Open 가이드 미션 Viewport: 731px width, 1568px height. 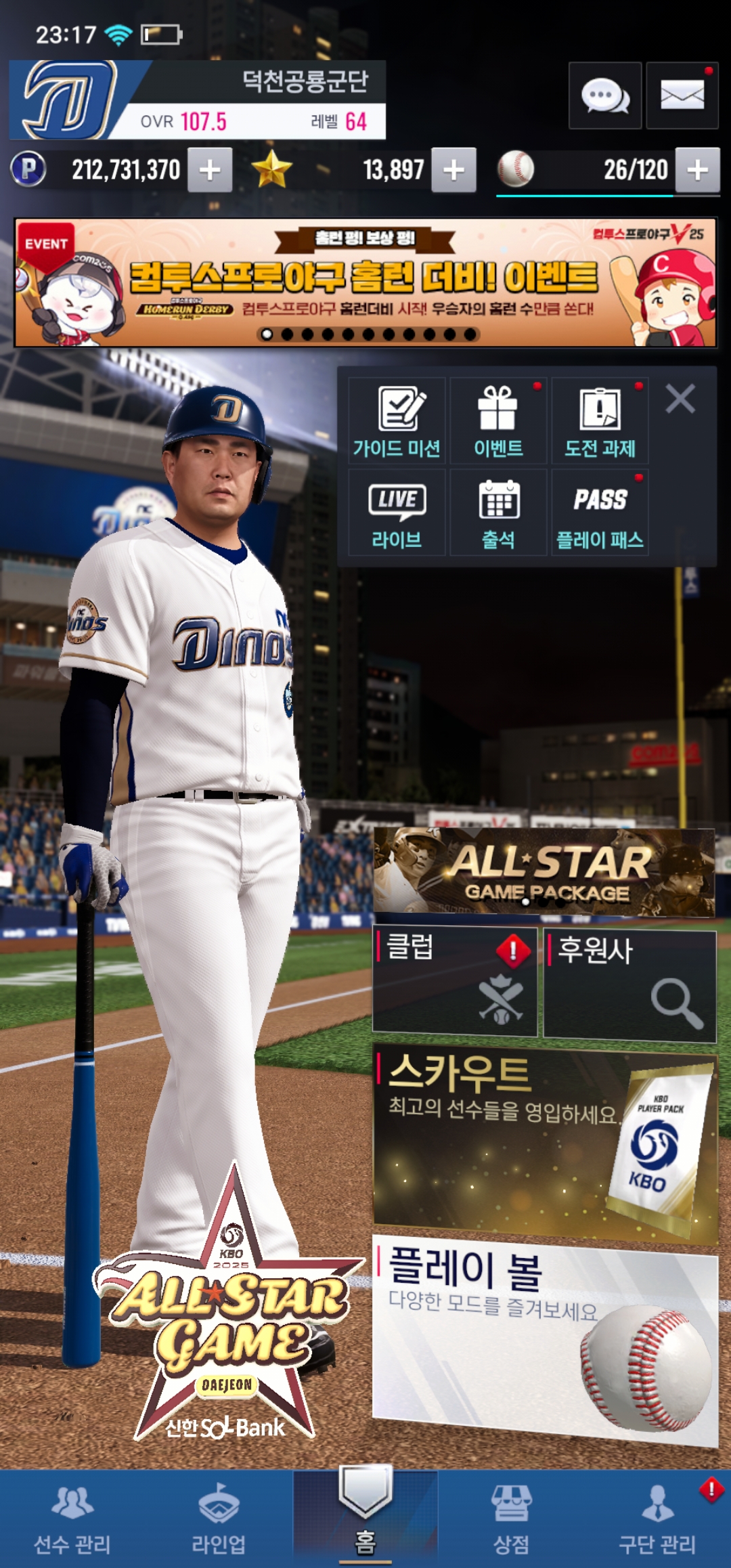tap(397, 421)
